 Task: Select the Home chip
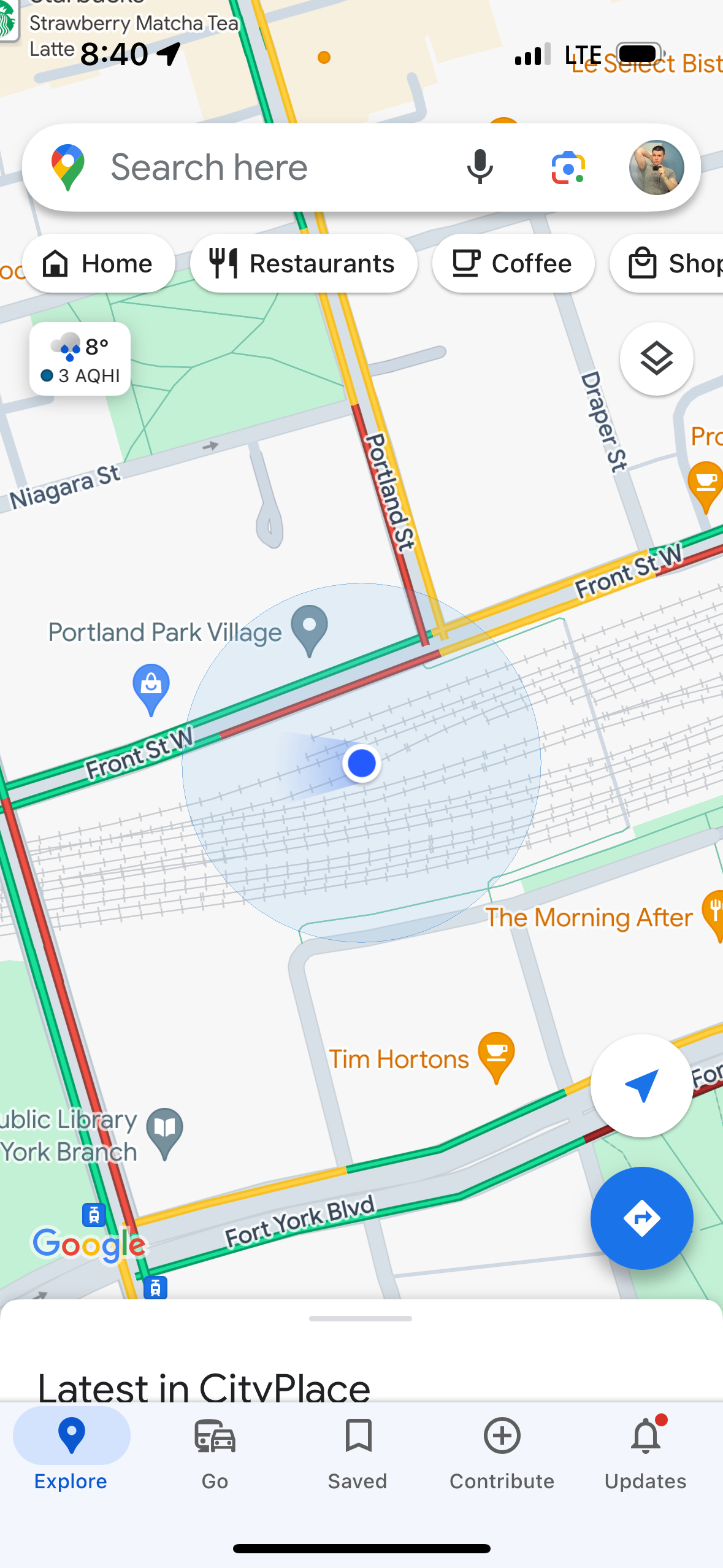point(98,264)
